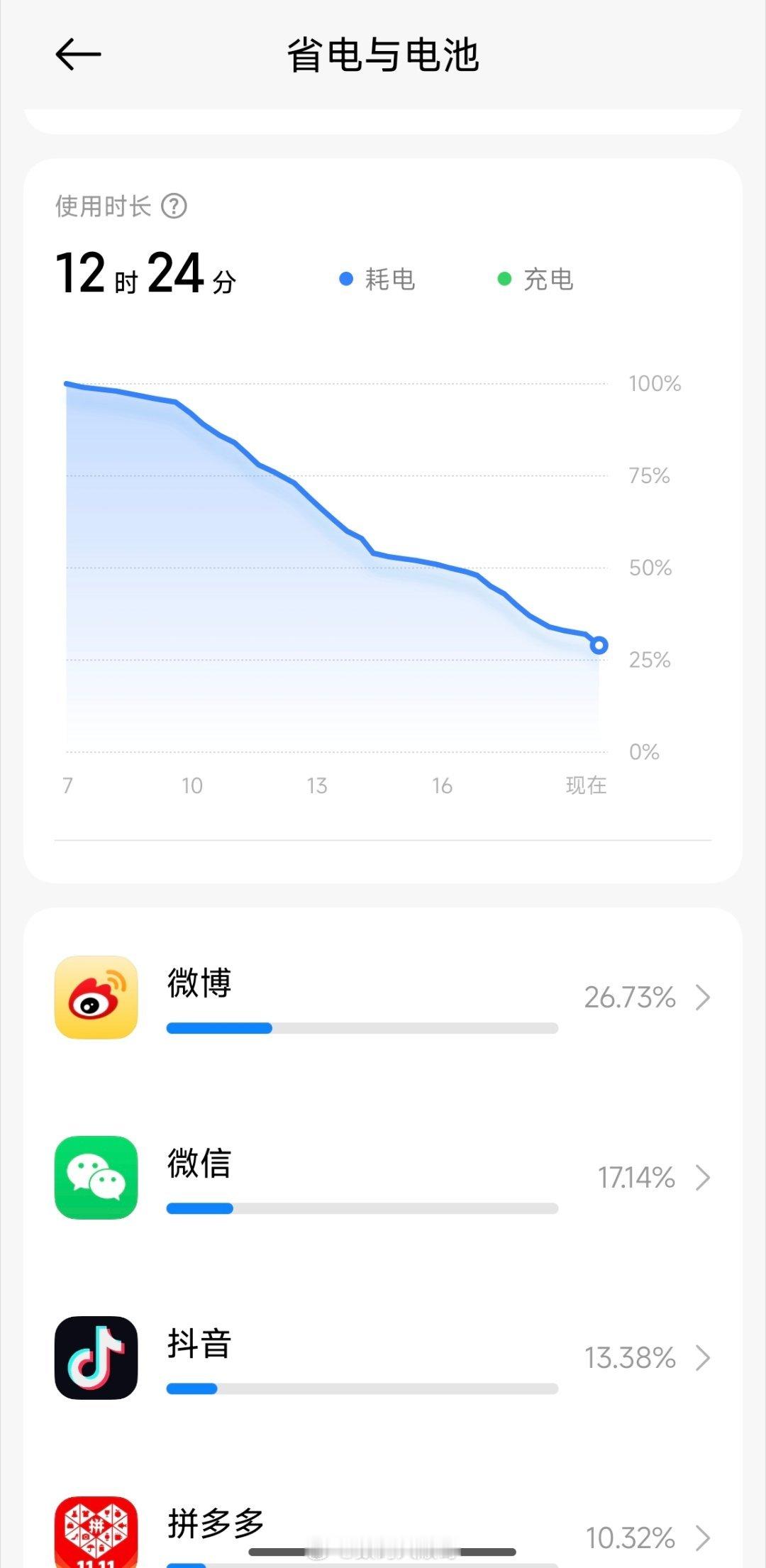This screenshot has width=766, height=1568.
Task: Open the 使用时长 help question mark
Action: (175, 206)
